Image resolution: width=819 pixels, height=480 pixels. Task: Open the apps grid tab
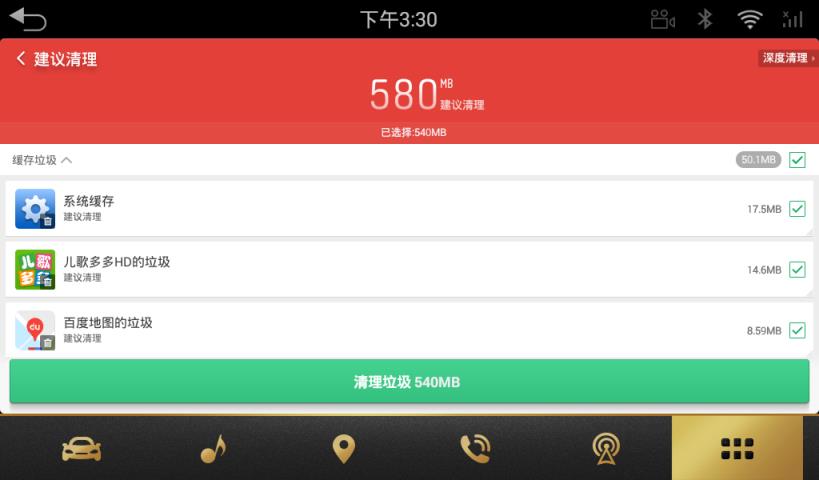(x=737, y=449)
